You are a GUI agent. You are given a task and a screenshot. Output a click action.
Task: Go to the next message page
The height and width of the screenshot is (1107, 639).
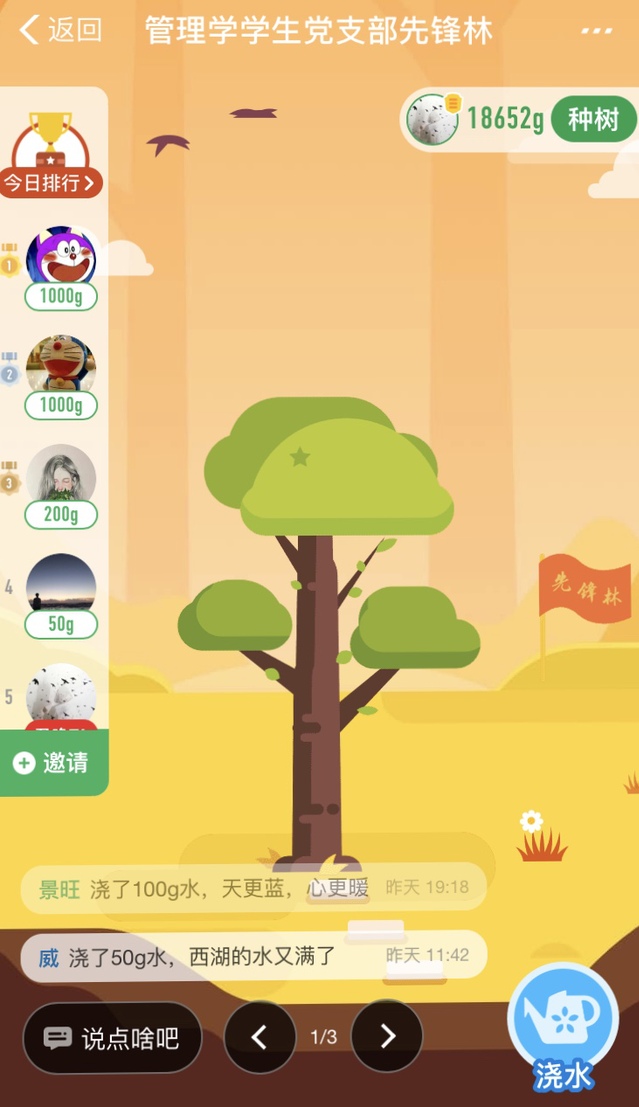[x=387, y=1037]
